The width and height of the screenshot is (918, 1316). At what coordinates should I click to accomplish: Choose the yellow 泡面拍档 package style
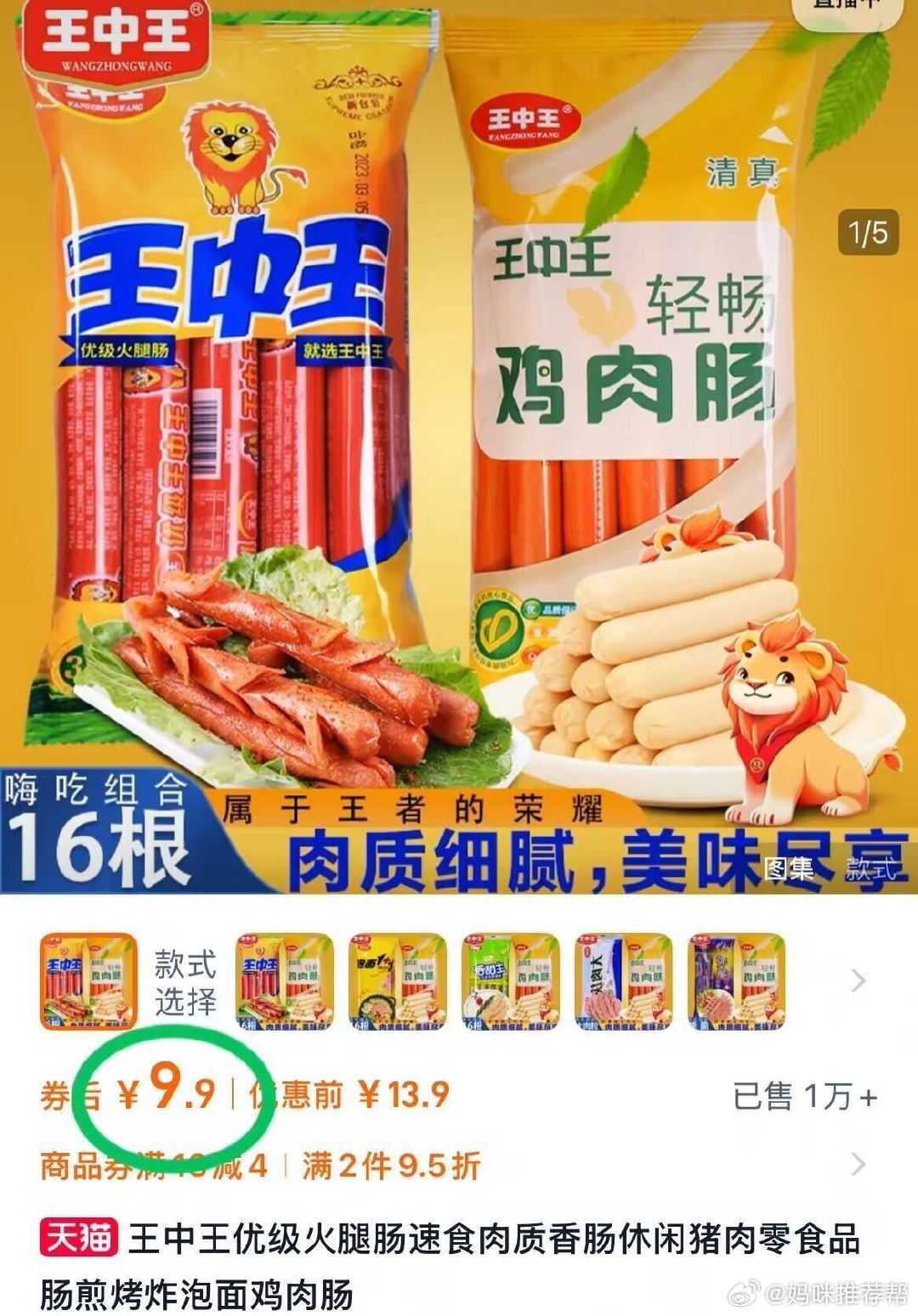[x=397, y=981]
